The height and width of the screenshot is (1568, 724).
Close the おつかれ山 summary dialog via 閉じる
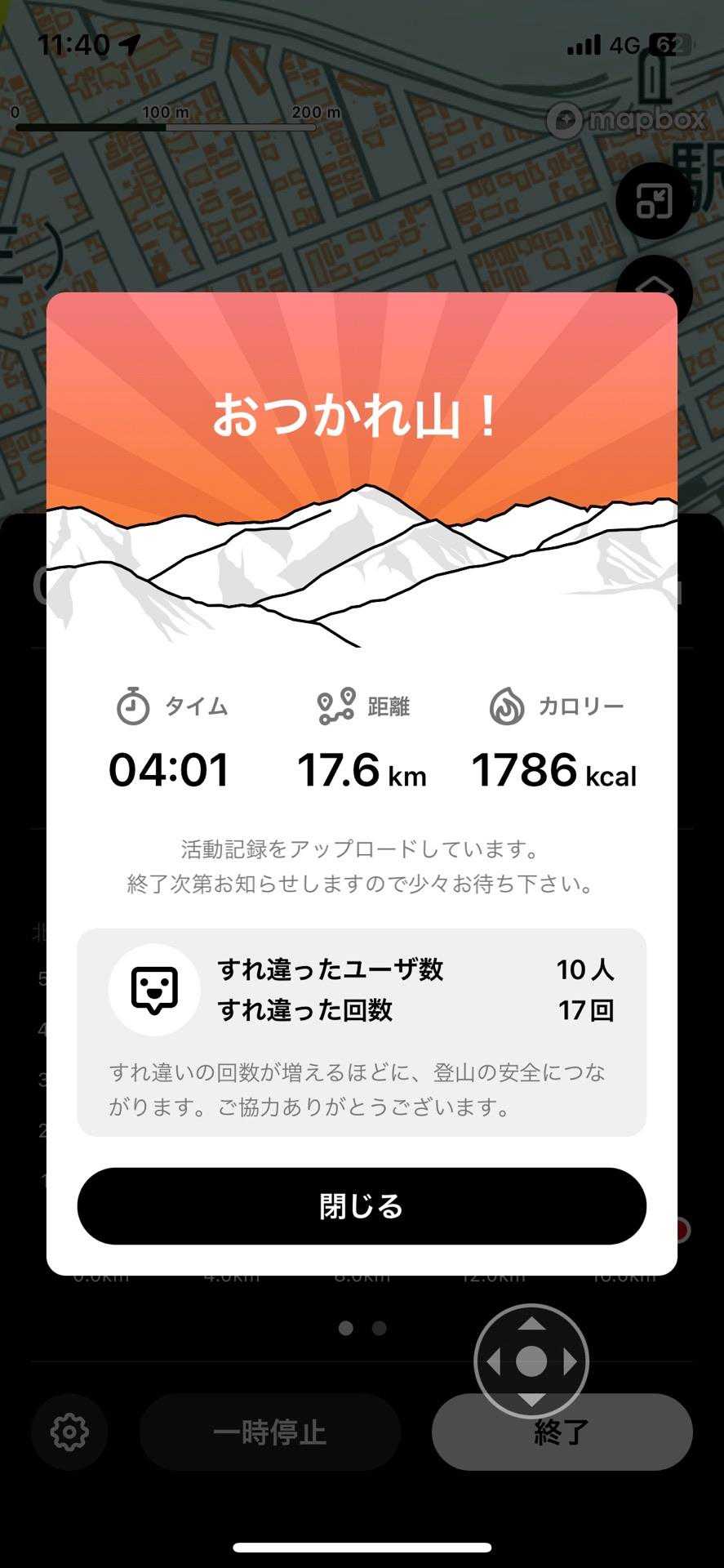click(362, 1206)
